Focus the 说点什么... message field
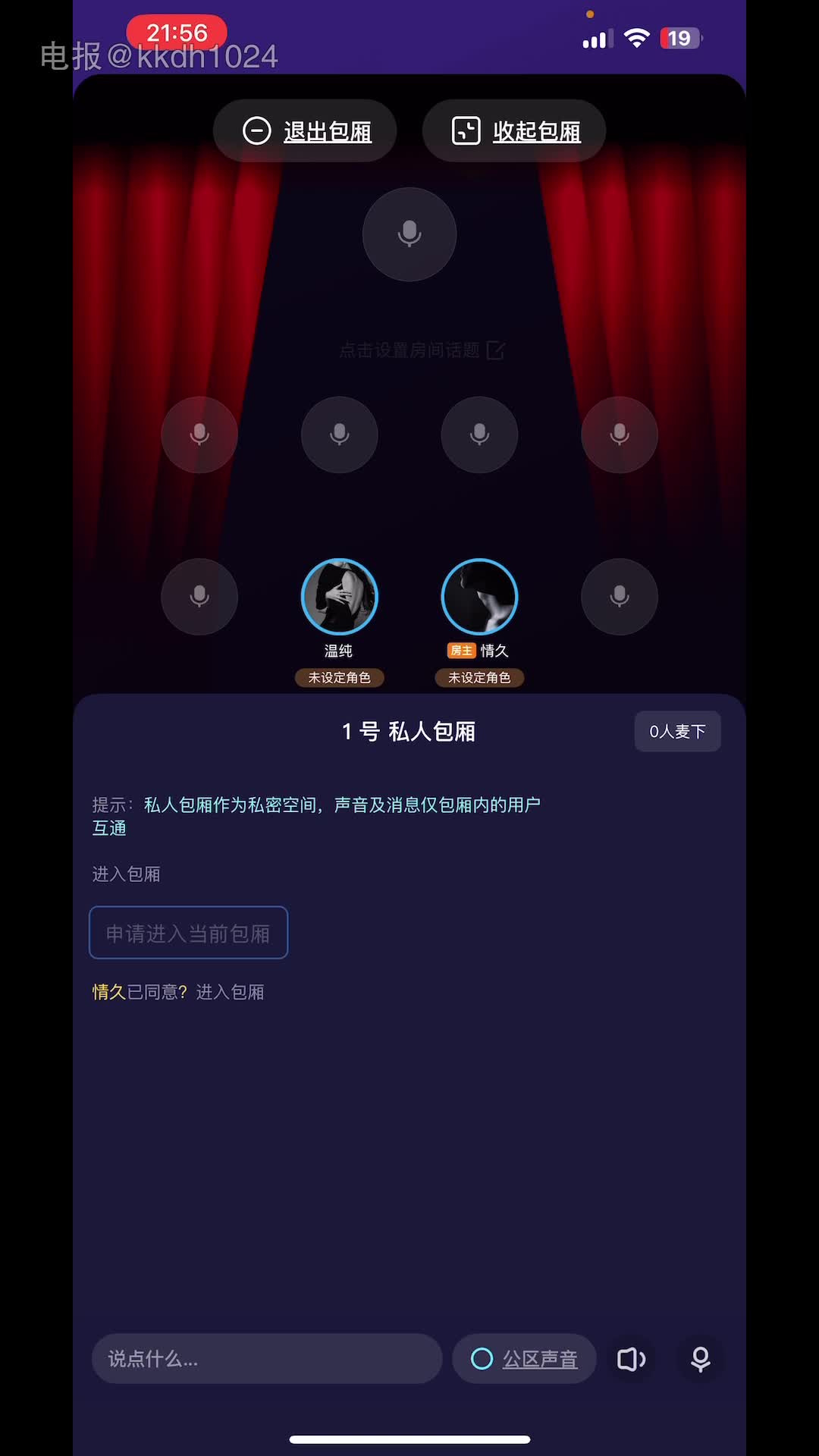819x1456 pixels. 267,1359
